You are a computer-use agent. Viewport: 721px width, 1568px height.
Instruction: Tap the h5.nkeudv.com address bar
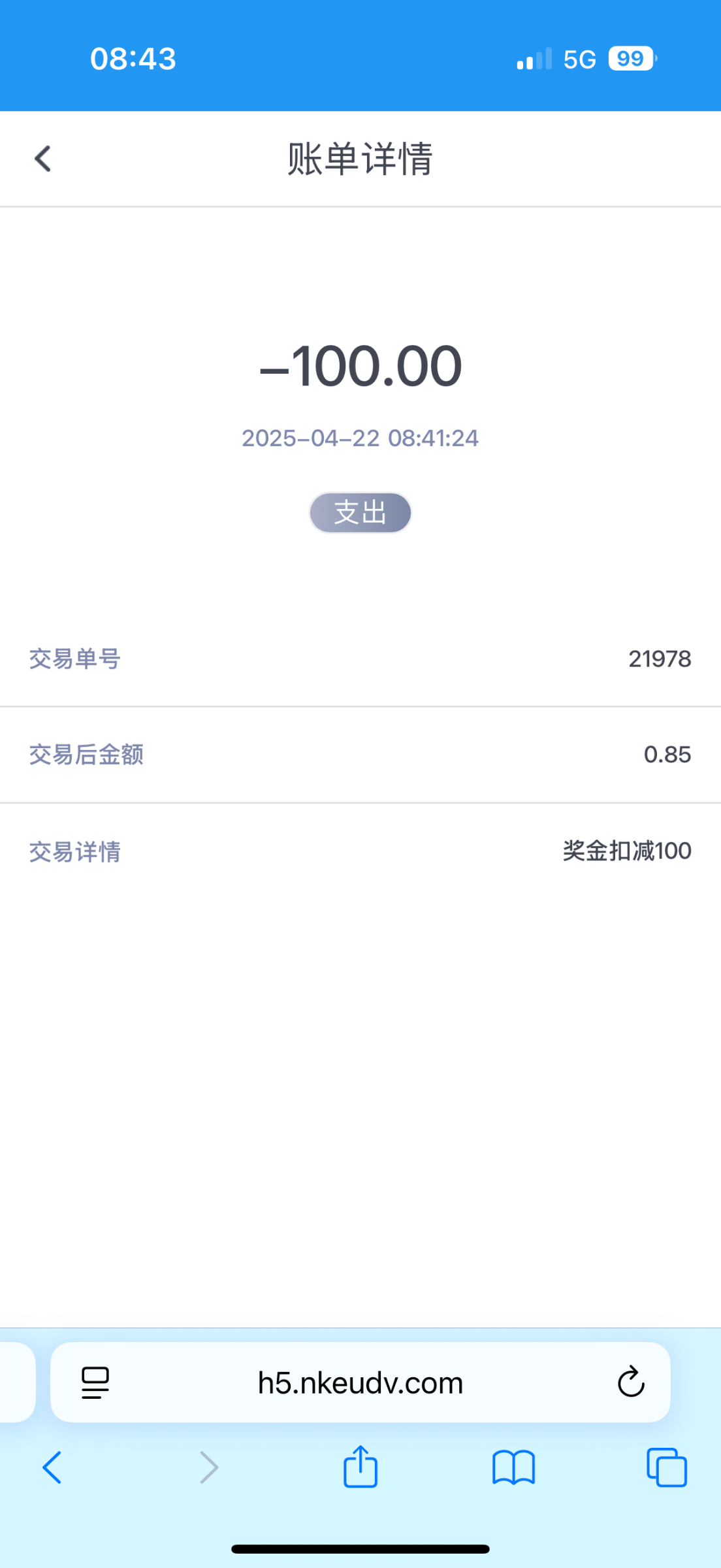click(360, 1383)
